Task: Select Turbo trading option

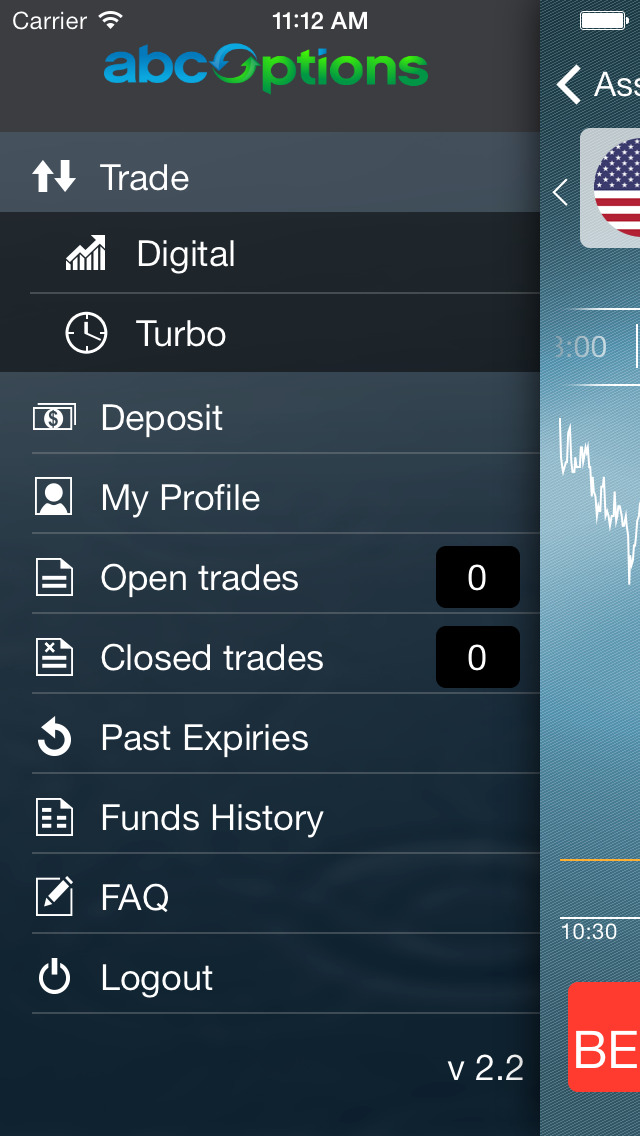Action: (270, 333)
